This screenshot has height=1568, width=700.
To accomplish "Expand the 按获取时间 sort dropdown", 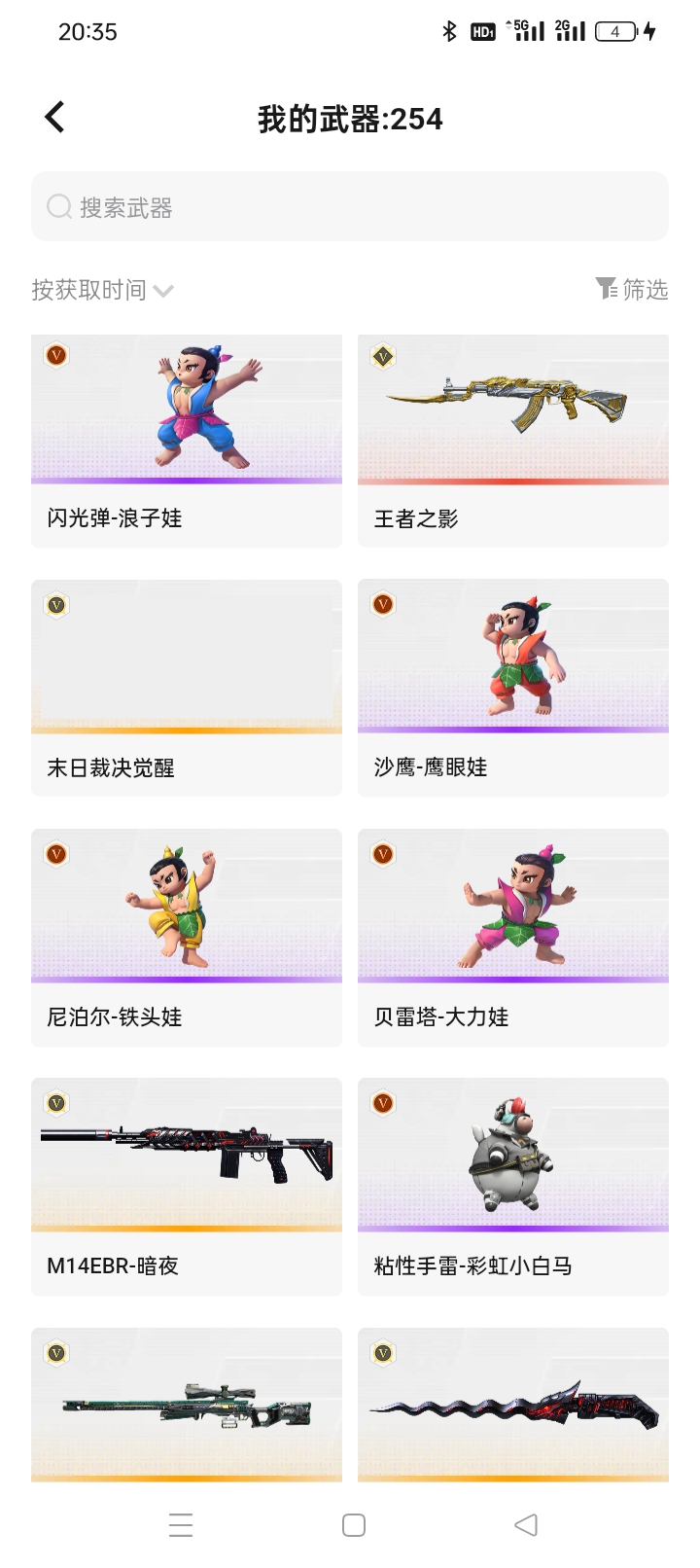I will [x=102, y=290].
